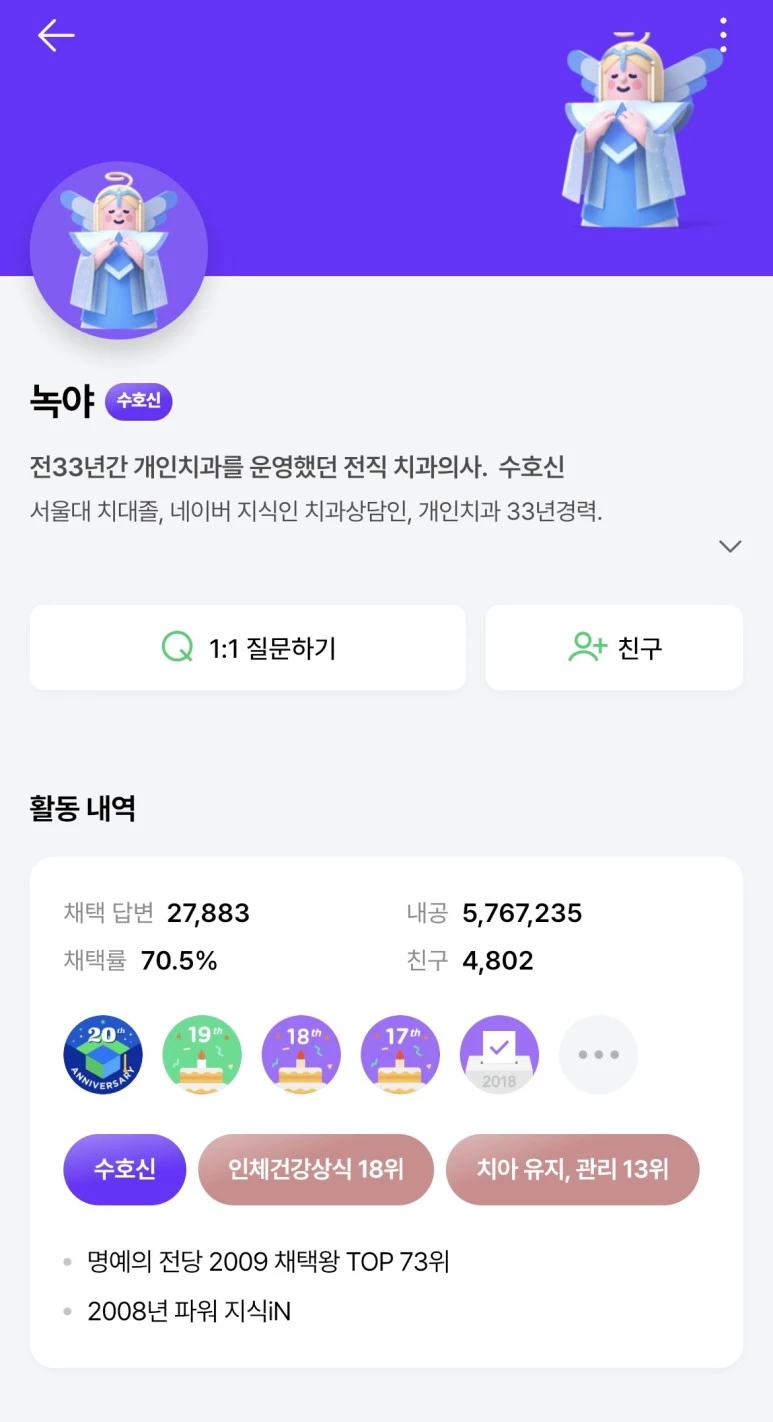The image size is (773, 1422).
Task: Open the three-dot overflow menu
Action: tap(723, 36)
